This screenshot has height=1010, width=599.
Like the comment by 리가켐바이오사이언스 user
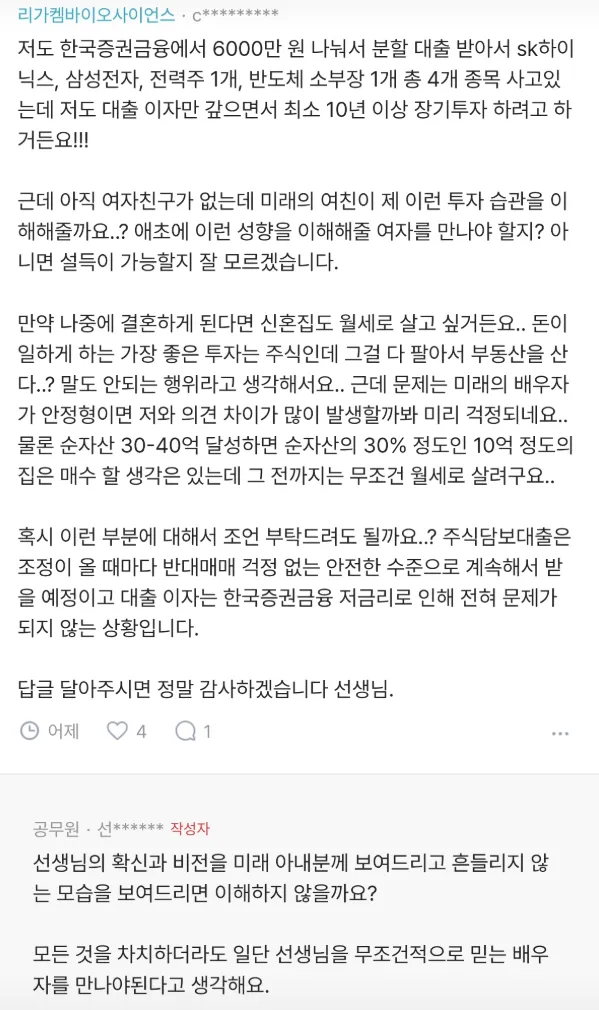pyautogui.click(x=117, y=730)
